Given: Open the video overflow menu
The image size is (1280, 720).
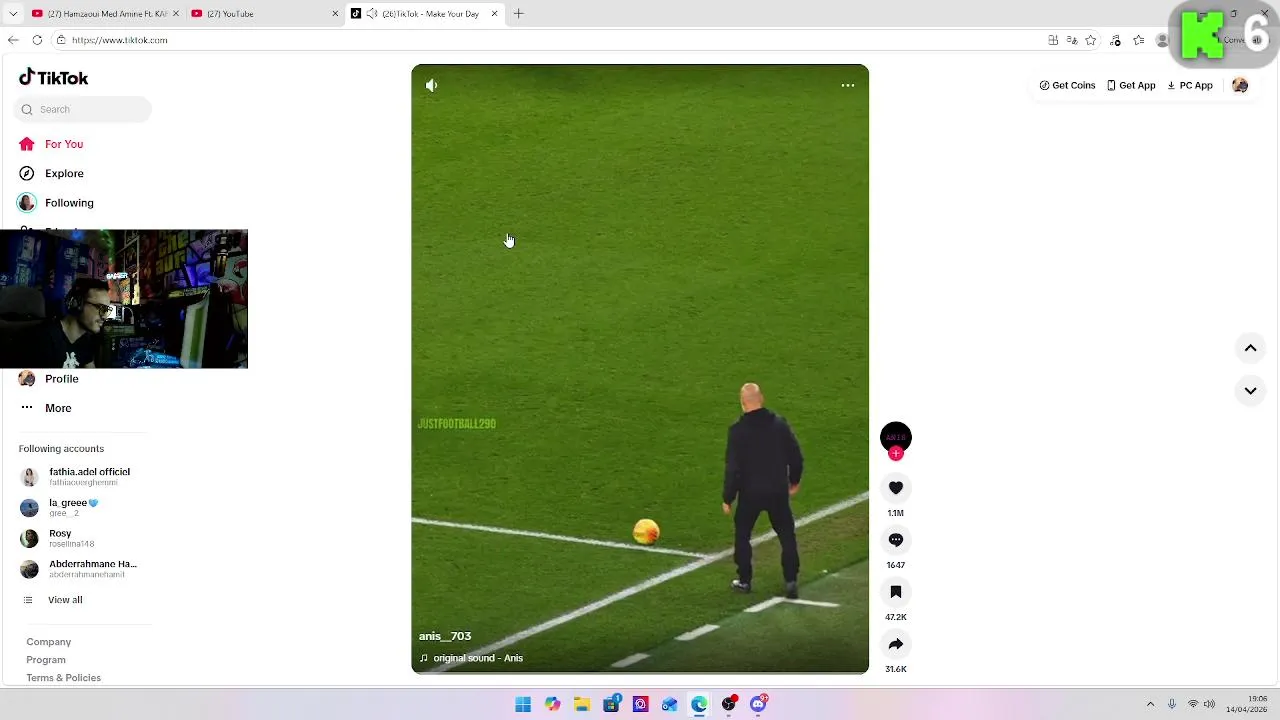Looking at the screenshot, I should click(847, 85).
